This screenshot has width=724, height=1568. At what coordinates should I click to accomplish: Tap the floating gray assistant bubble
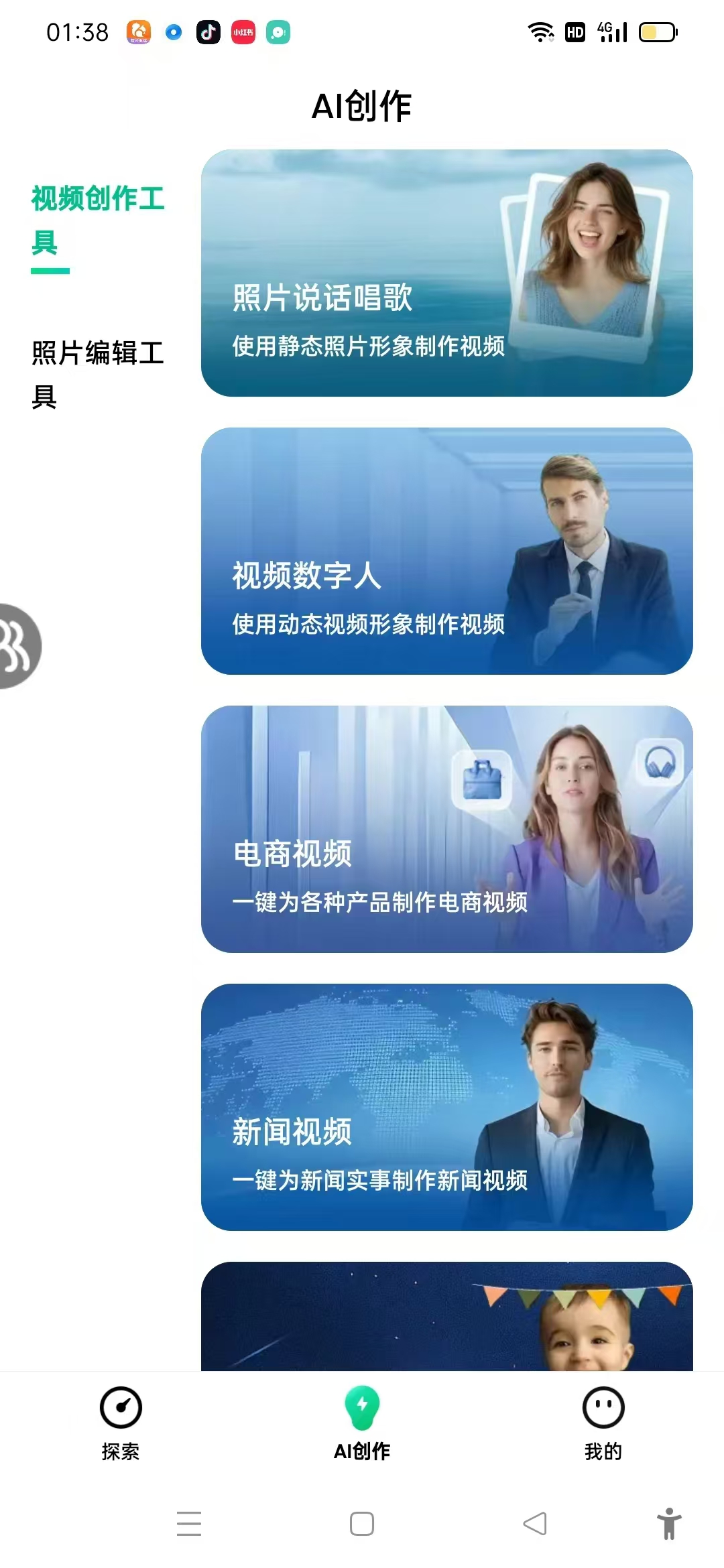(19, 646)
